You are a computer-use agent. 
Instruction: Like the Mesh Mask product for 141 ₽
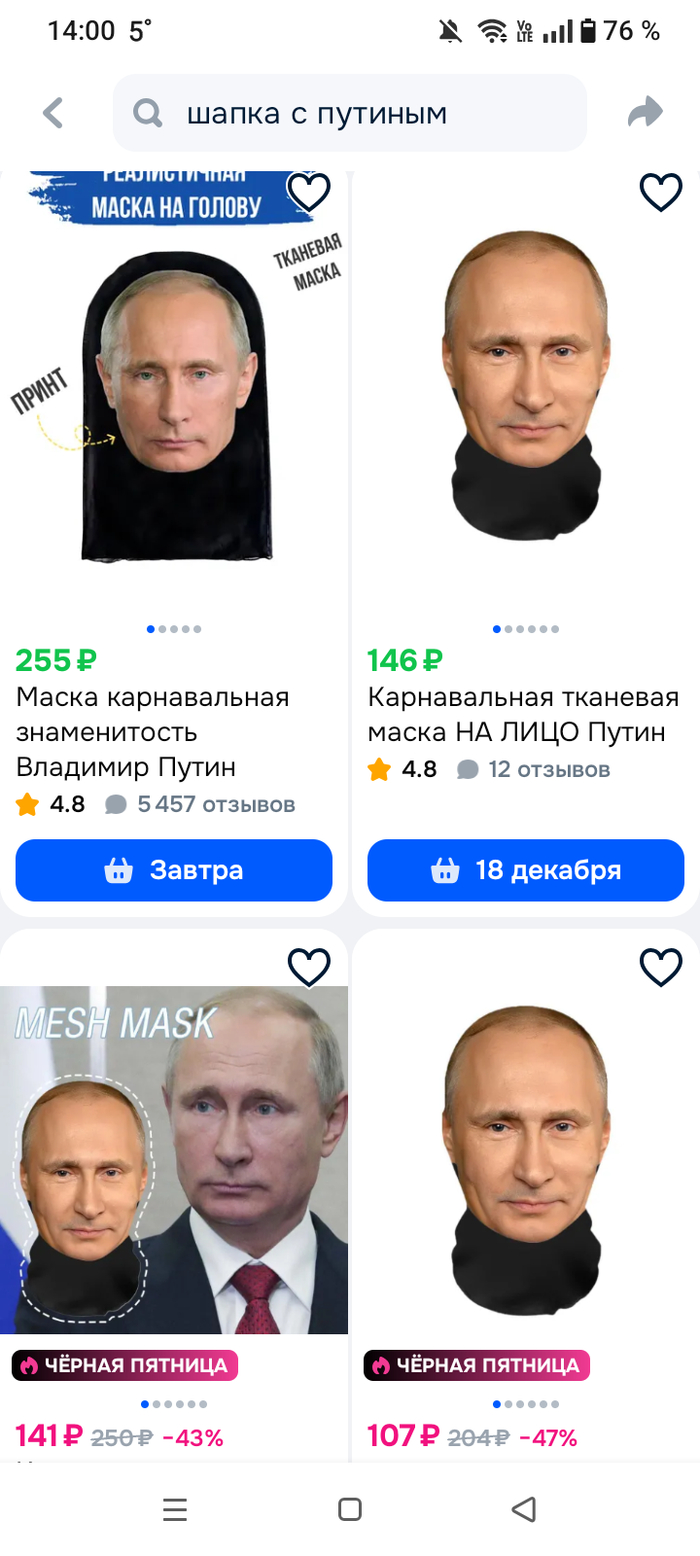(309, 967)
